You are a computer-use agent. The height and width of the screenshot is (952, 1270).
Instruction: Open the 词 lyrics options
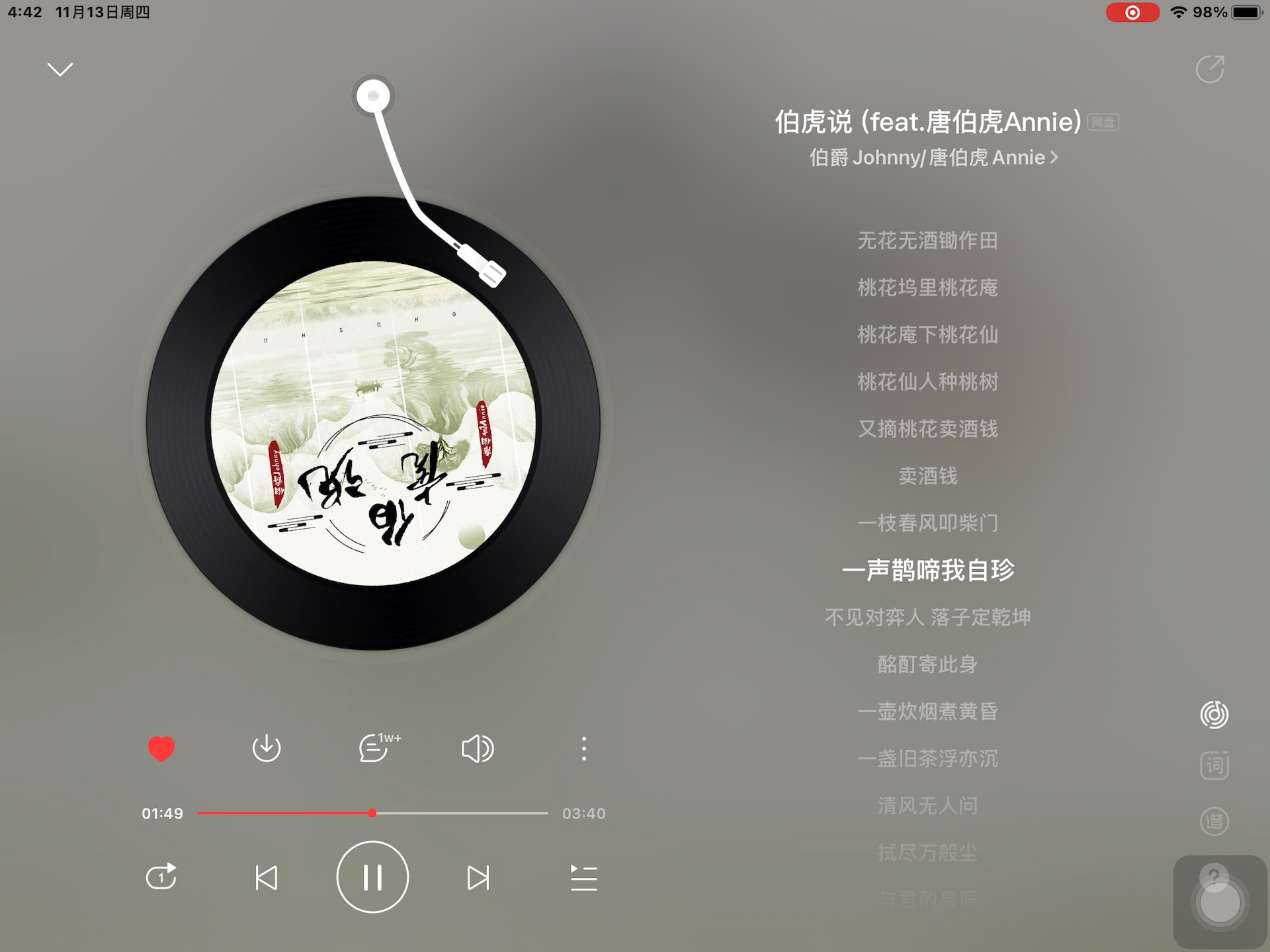point(1214,766)
